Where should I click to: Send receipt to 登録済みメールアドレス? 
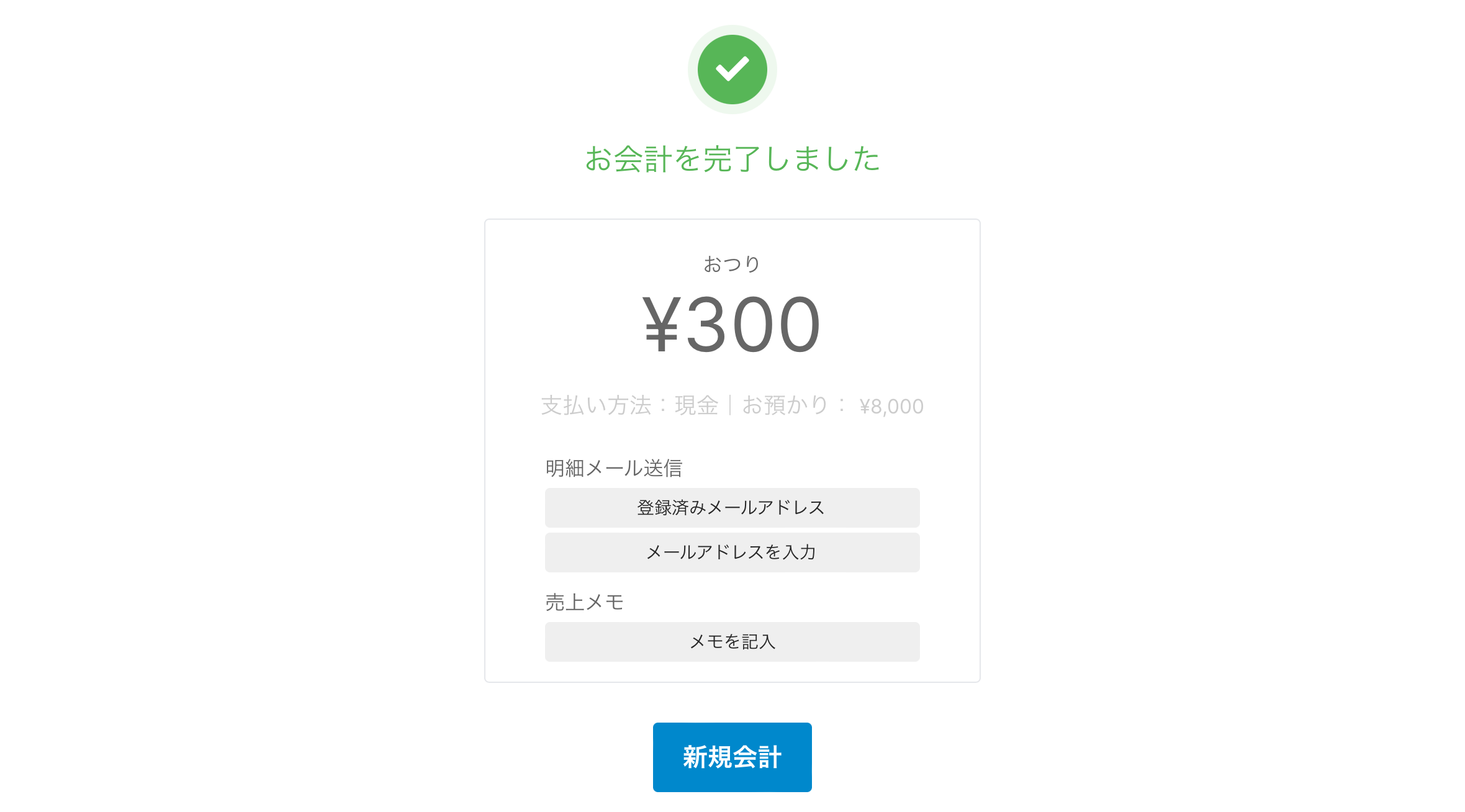click(732, 508)
